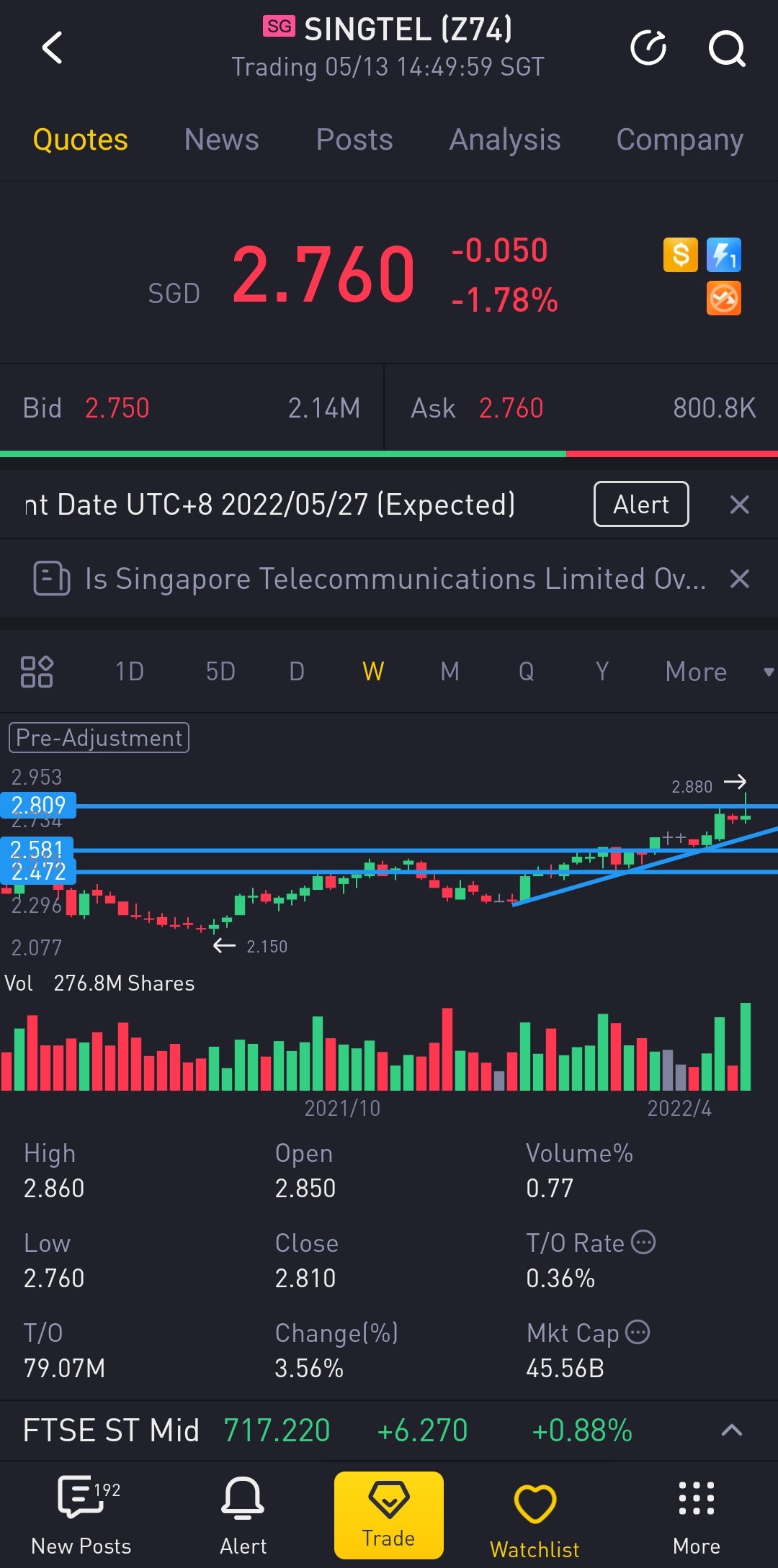Tap the Pre-Adjustment chart option
Screen dimensions: 778x1568
click(x=99, y=738)
